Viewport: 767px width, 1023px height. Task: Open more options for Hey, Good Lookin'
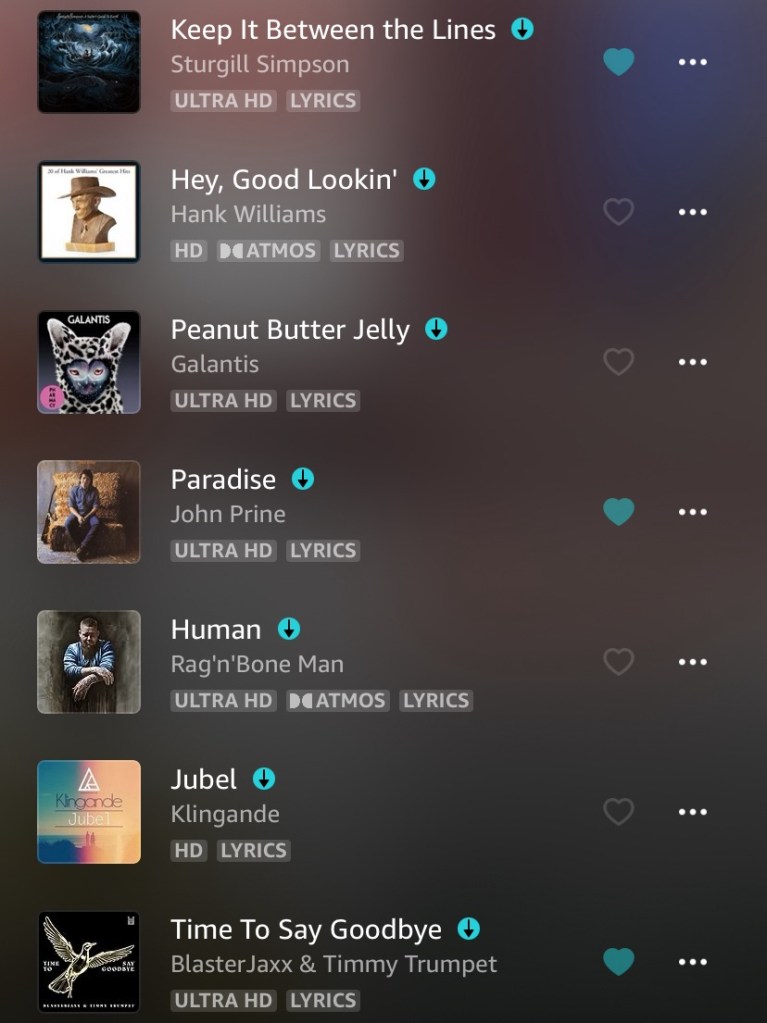(692, 212)
